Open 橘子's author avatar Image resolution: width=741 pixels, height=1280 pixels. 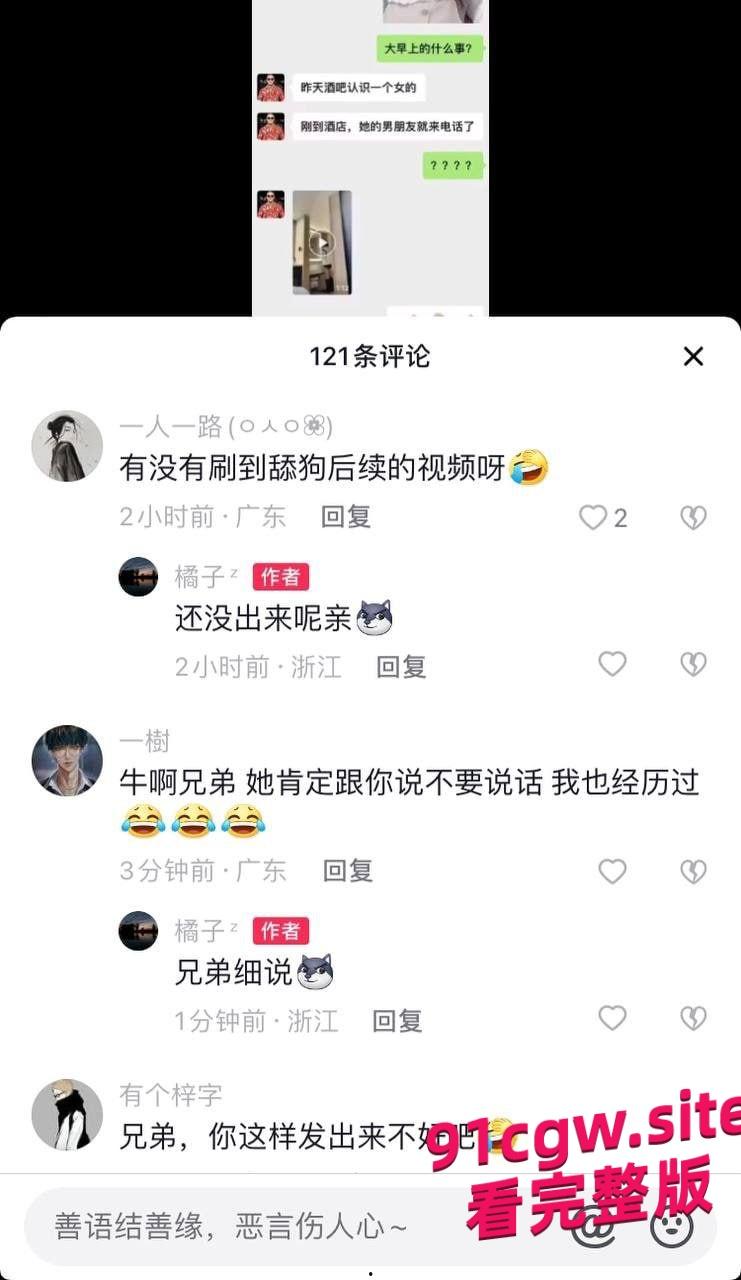coord(138,577)
